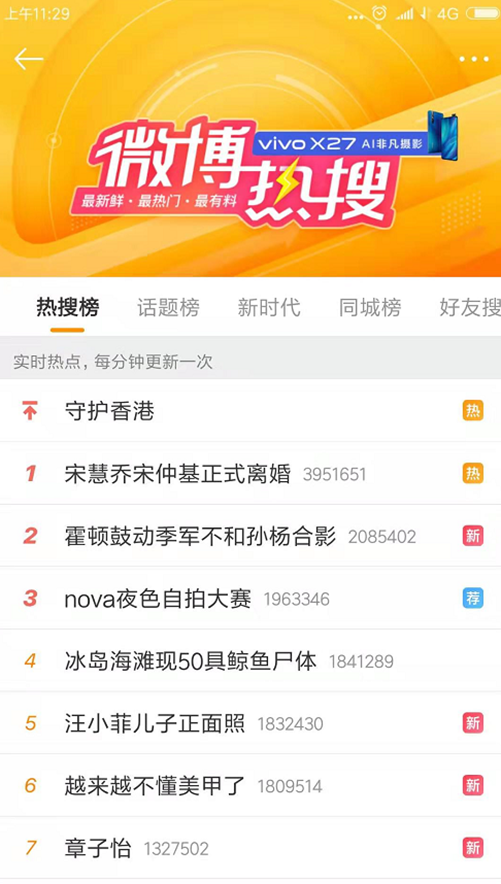View 冰岛海滩现50具鲸鱼尸体 topic
Image resolution: width=501 pixels, height=884 pixels.
[250, 661]
